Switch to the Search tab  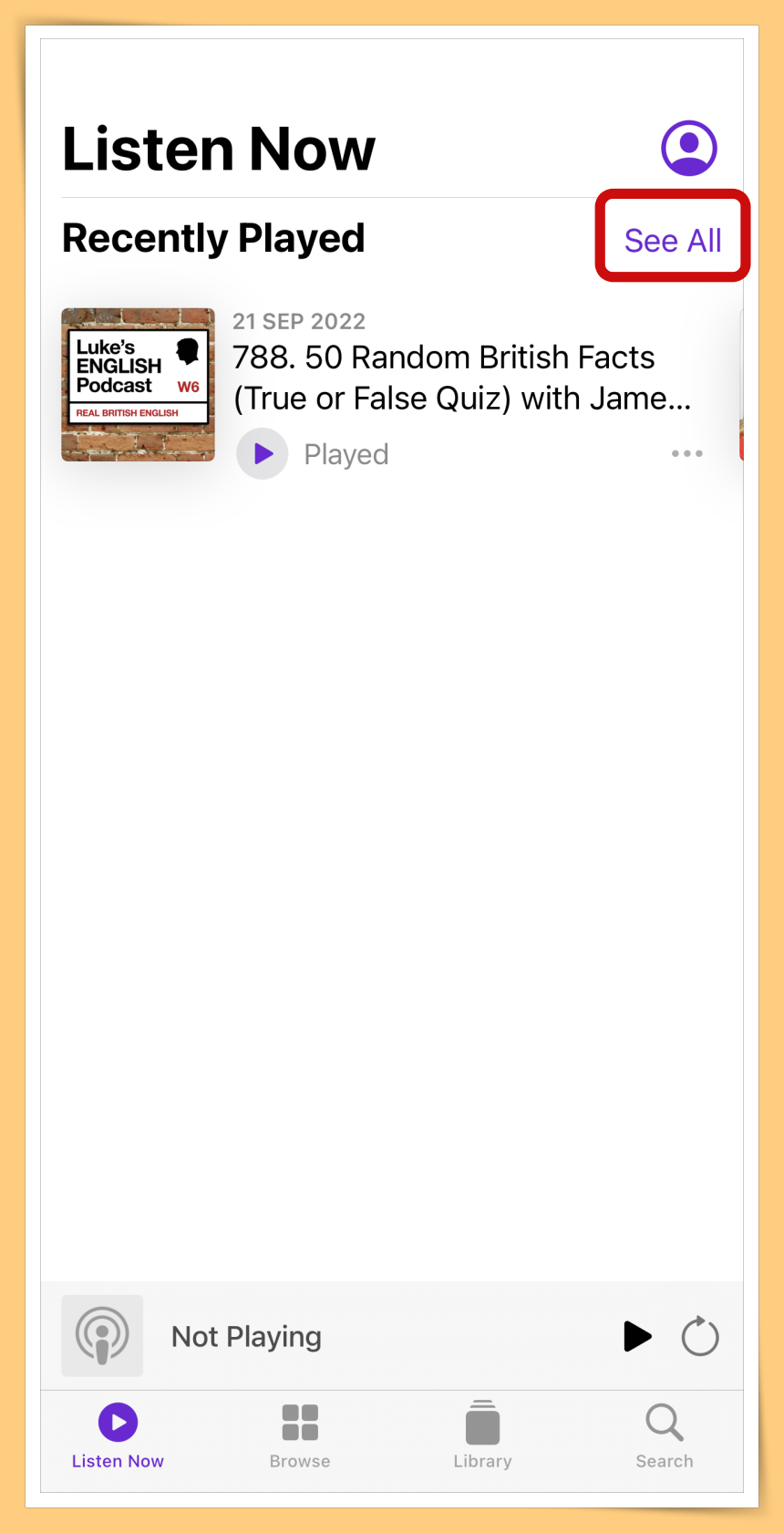pos(664,1435)
